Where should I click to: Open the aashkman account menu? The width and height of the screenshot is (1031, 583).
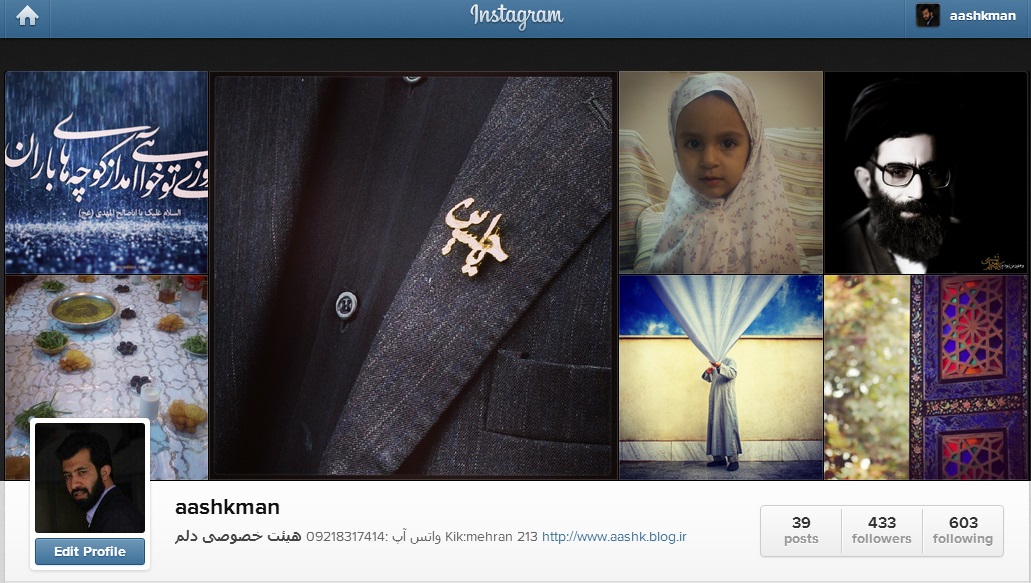tap(968, 16)
